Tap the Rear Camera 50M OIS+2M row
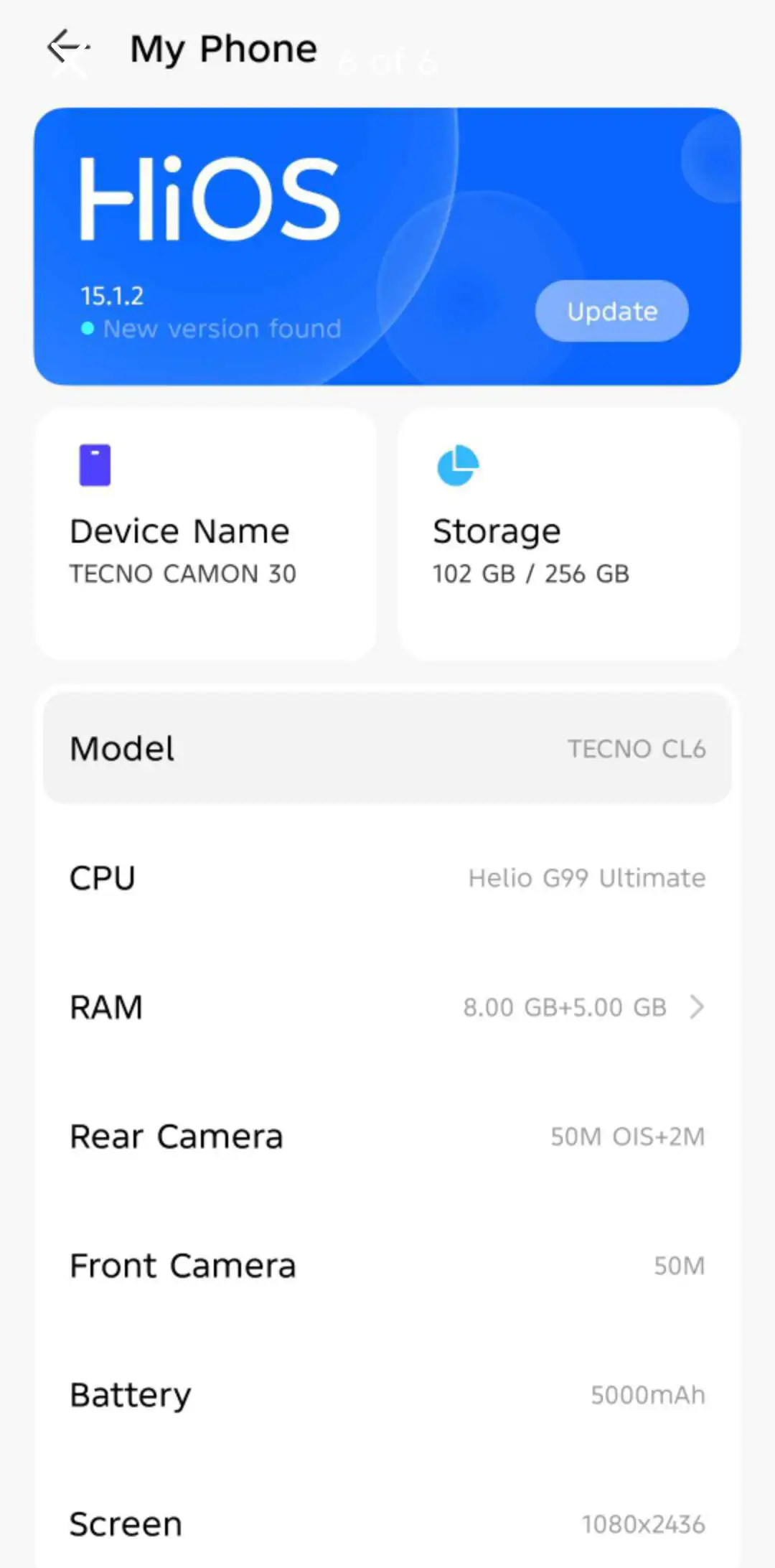Viewport: 775px width, 1568px height. [387, 1136]
